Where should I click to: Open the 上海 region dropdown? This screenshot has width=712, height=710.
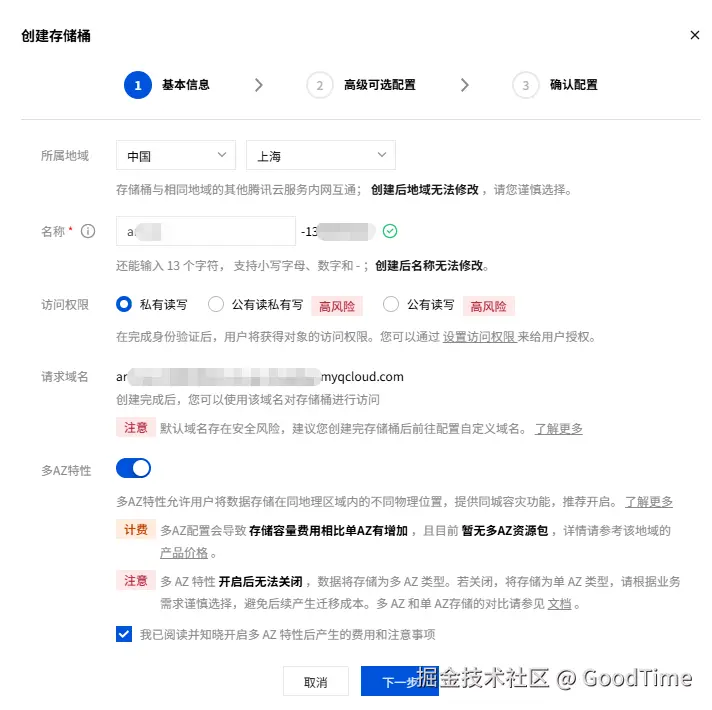point(320,156)
